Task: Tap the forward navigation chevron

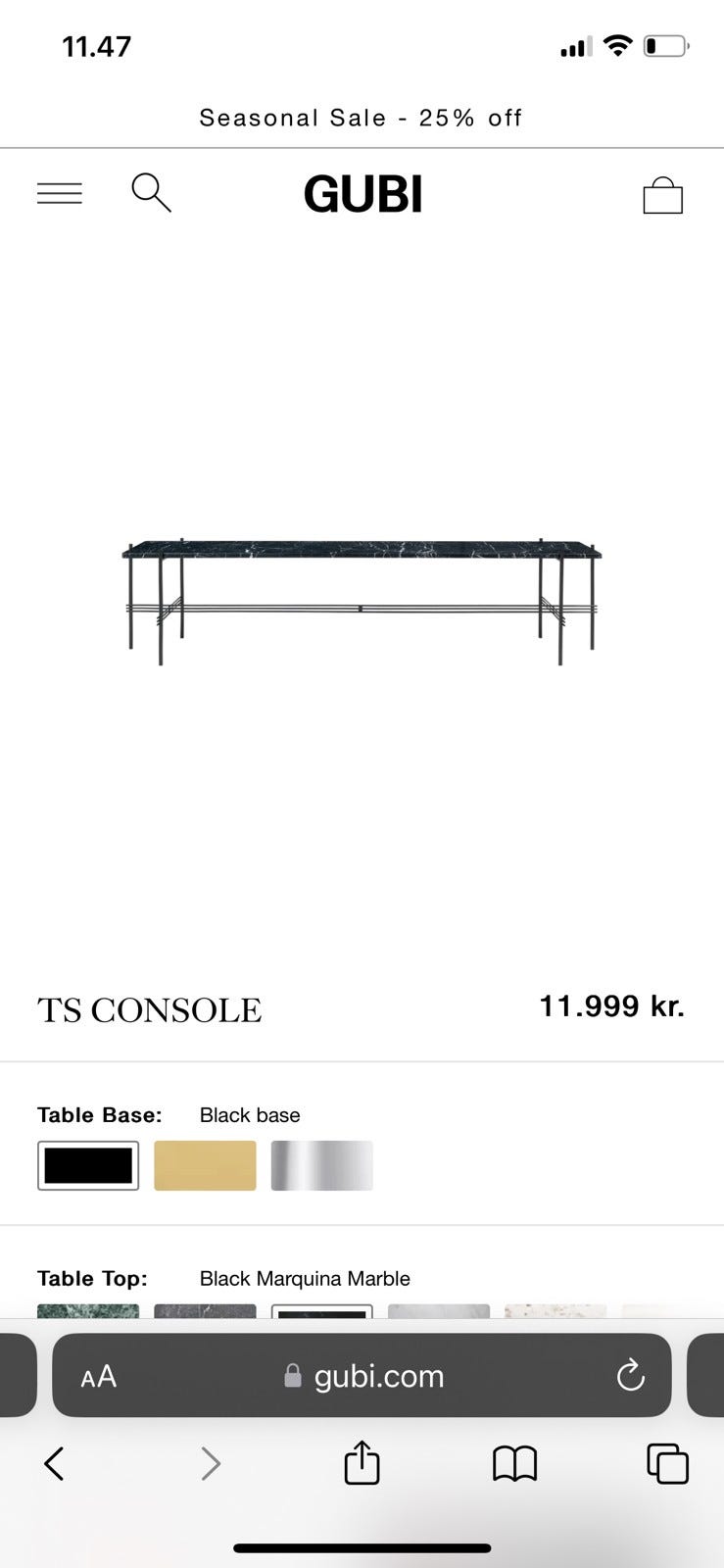Action: tap(210, 1464)
